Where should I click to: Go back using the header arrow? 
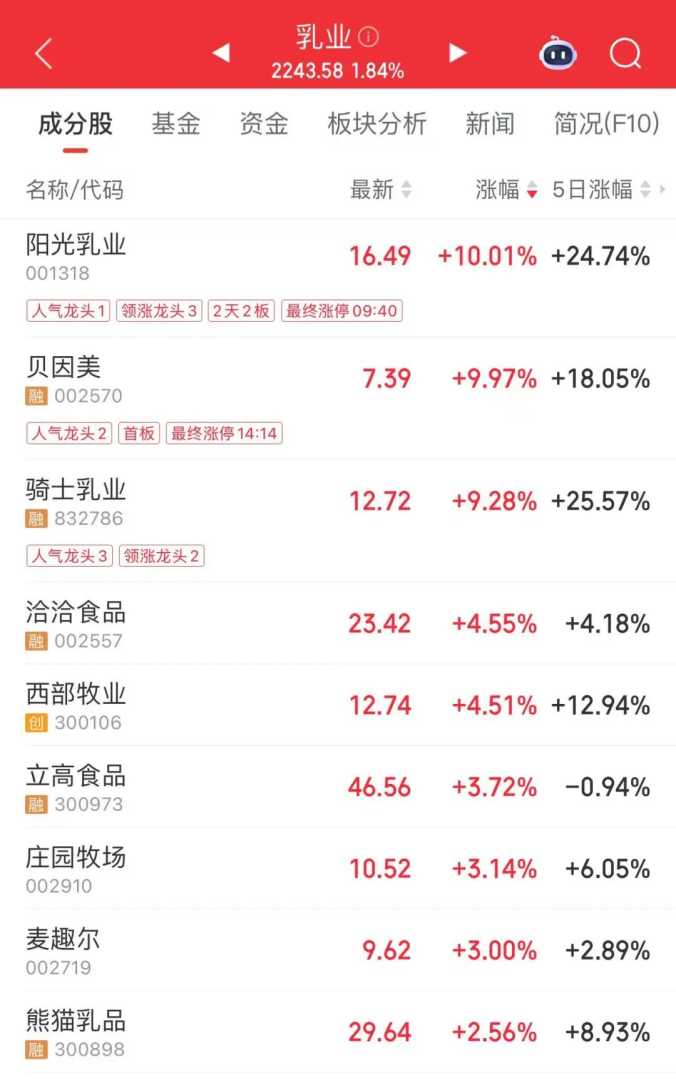tap(43, 53)
